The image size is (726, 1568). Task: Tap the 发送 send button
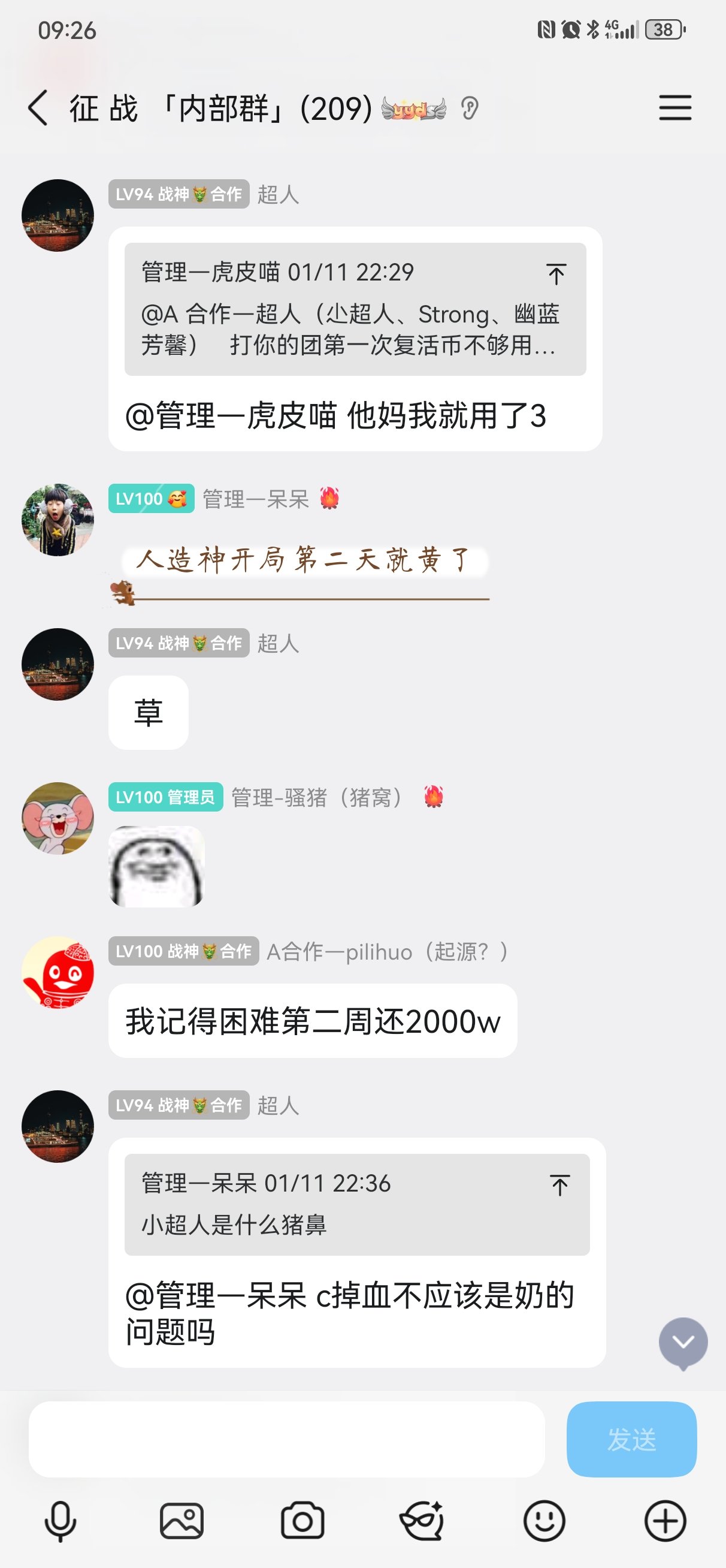coord(631,1439)
